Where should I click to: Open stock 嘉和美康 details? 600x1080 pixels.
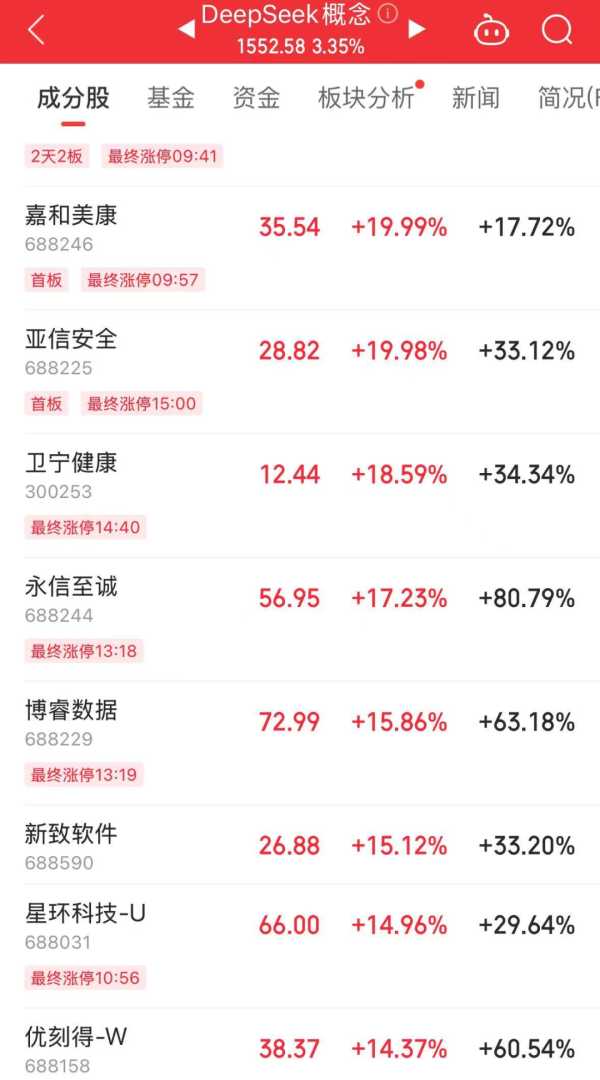click(71, 215)
